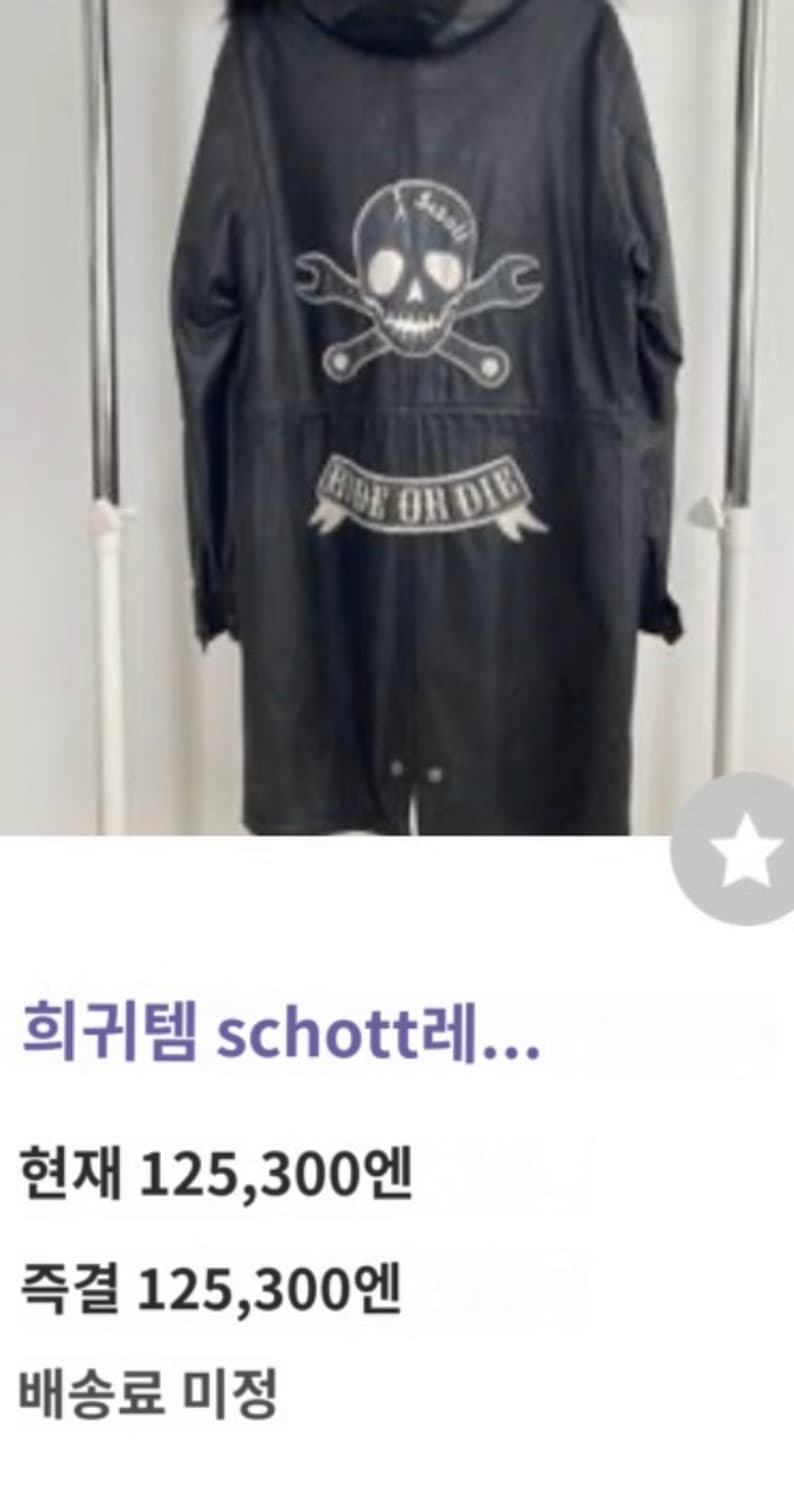Screen dimensions: 794x1500
Task: Tap '현재' to view current bid info
Action: (65, 1175)
